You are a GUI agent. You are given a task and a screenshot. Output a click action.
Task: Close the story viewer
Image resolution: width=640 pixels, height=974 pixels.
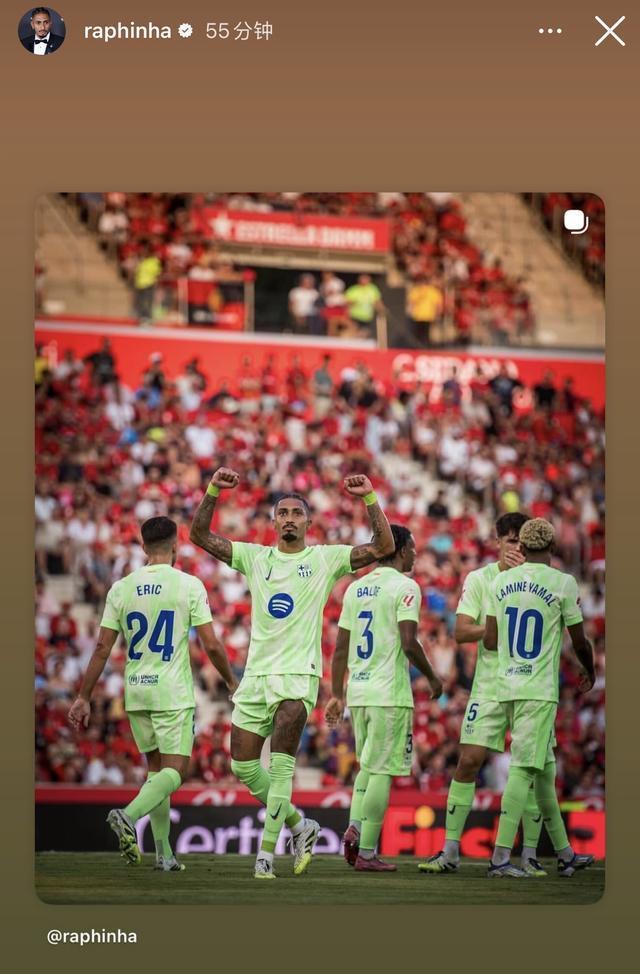click(x=609, y=31)
